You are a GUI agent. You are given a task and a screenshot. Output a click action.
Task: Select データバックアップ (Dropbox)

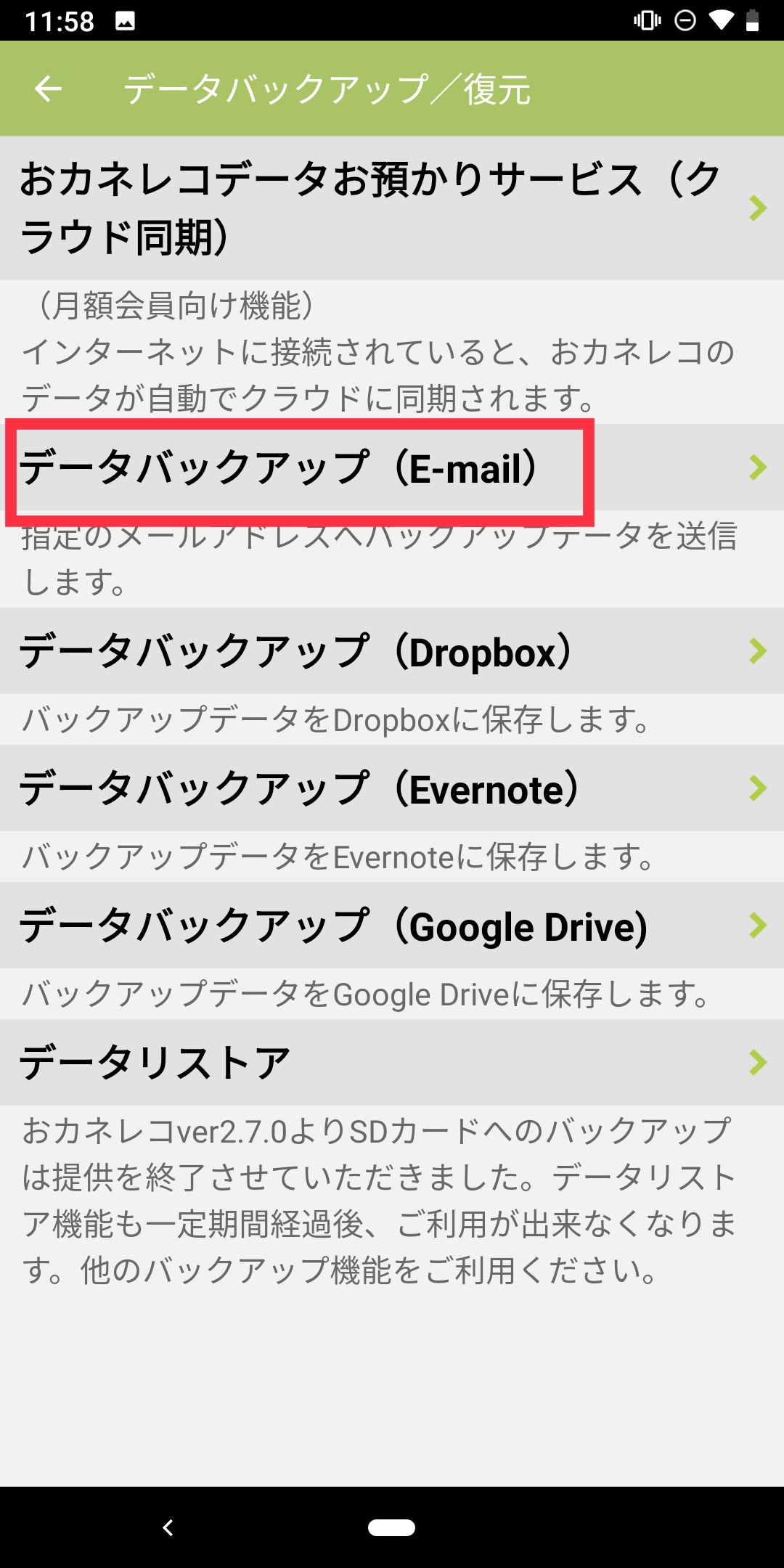tap(392, 651)
